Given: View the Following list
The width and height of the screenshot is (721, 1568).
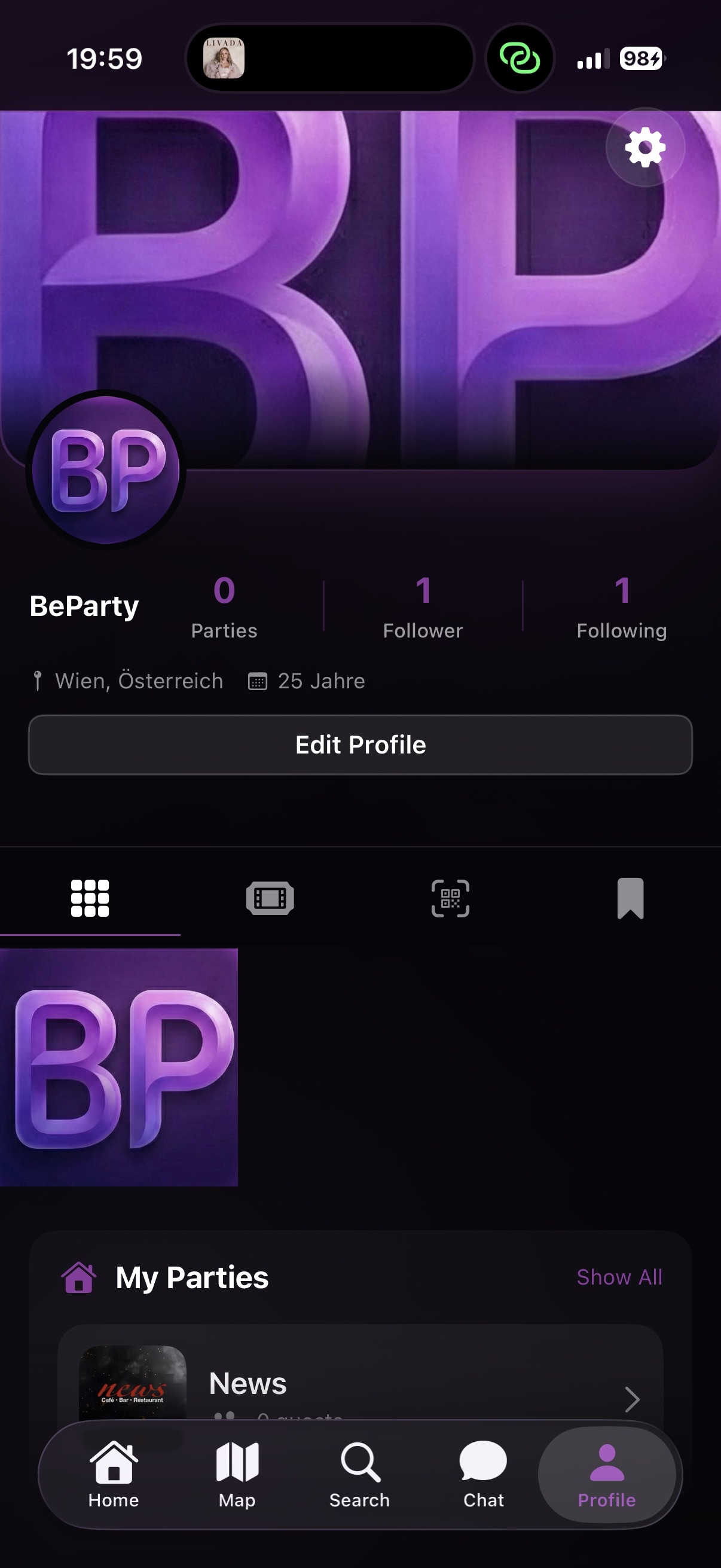Looking at the screenshot, I should click(621, 607).
